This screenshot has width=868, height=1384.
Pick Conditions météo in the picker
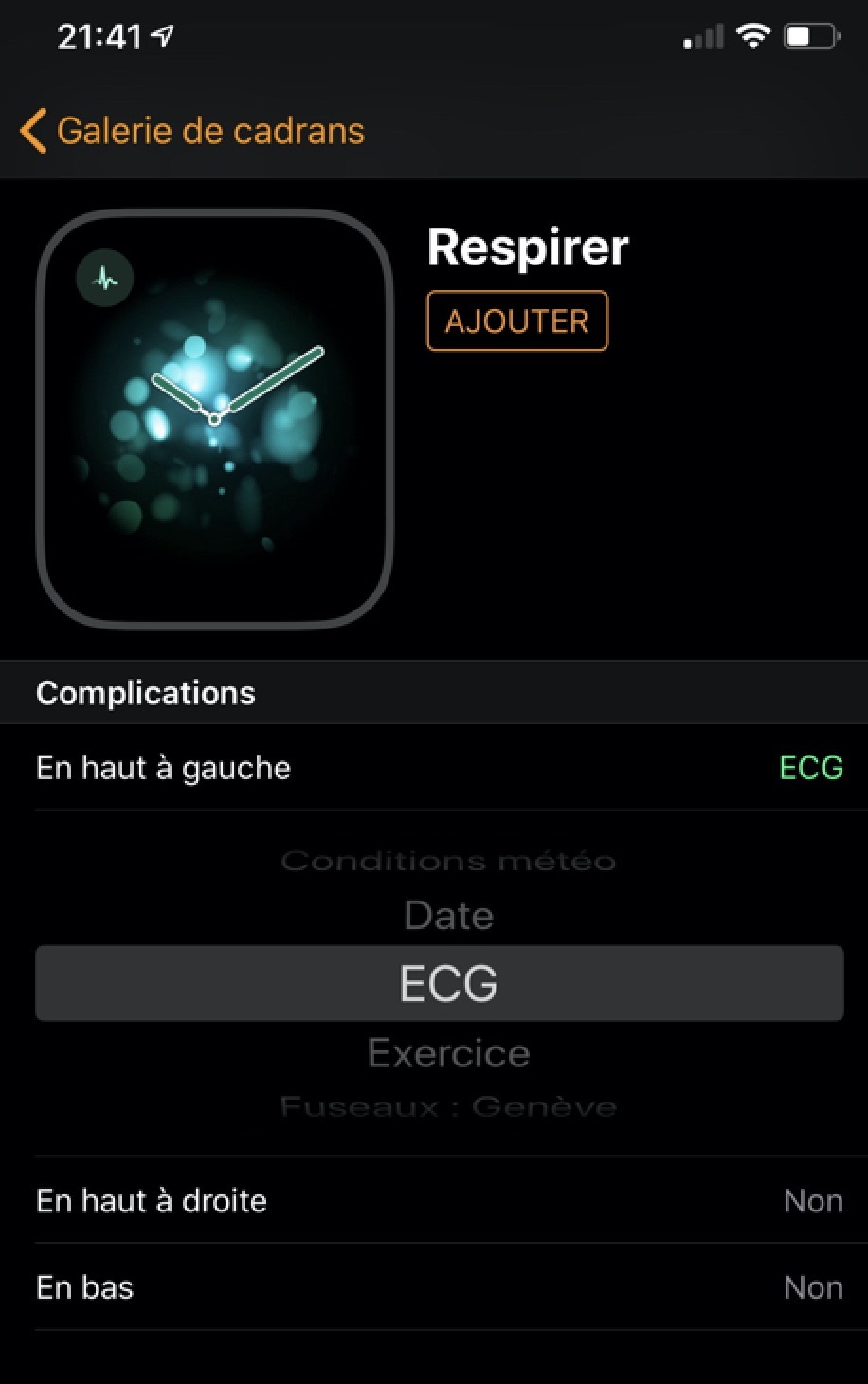tap(448, 862)
